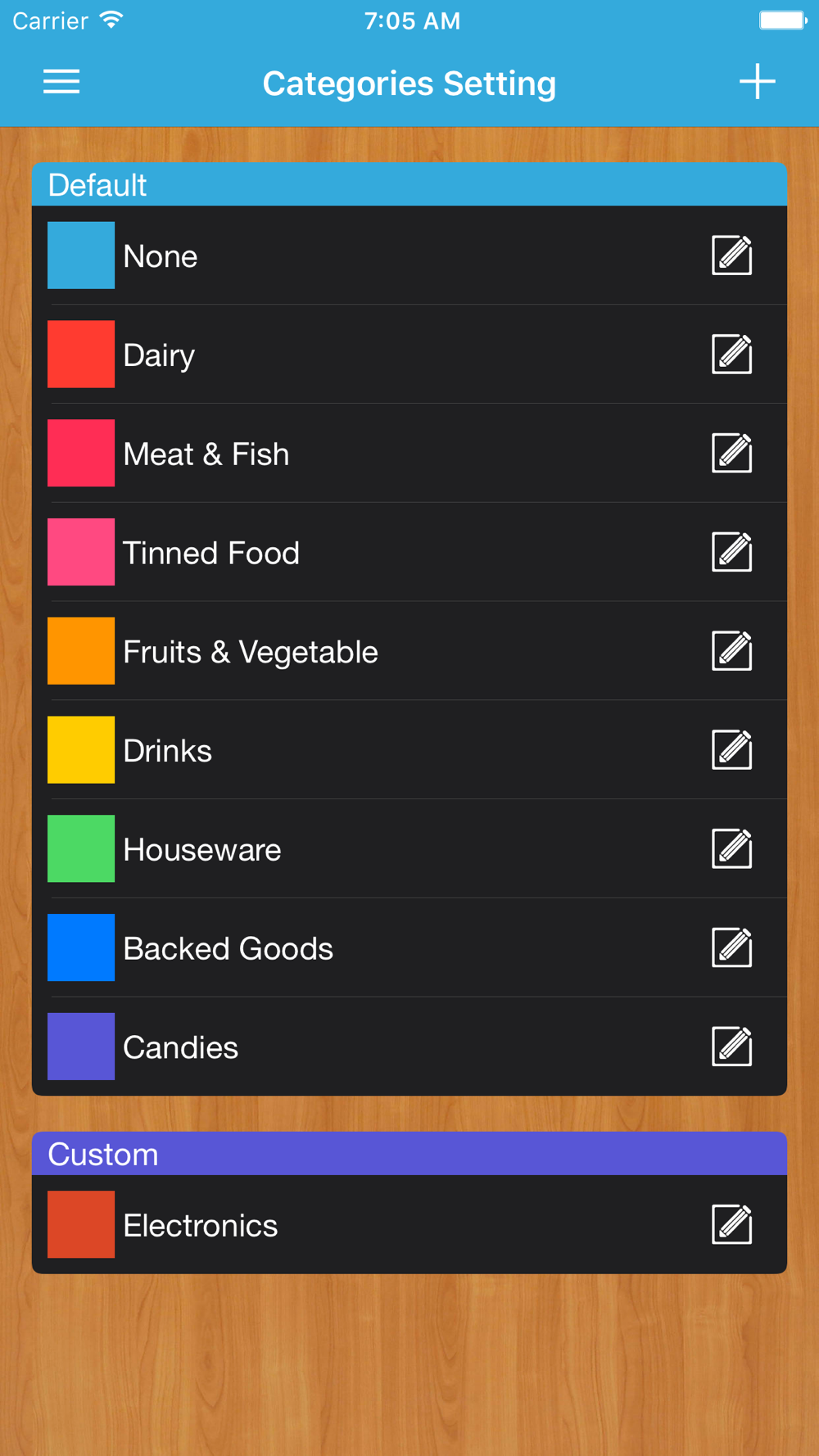The image size is (819, 1456).
Task: Edit the Dairy category
Action: [732, 355]
